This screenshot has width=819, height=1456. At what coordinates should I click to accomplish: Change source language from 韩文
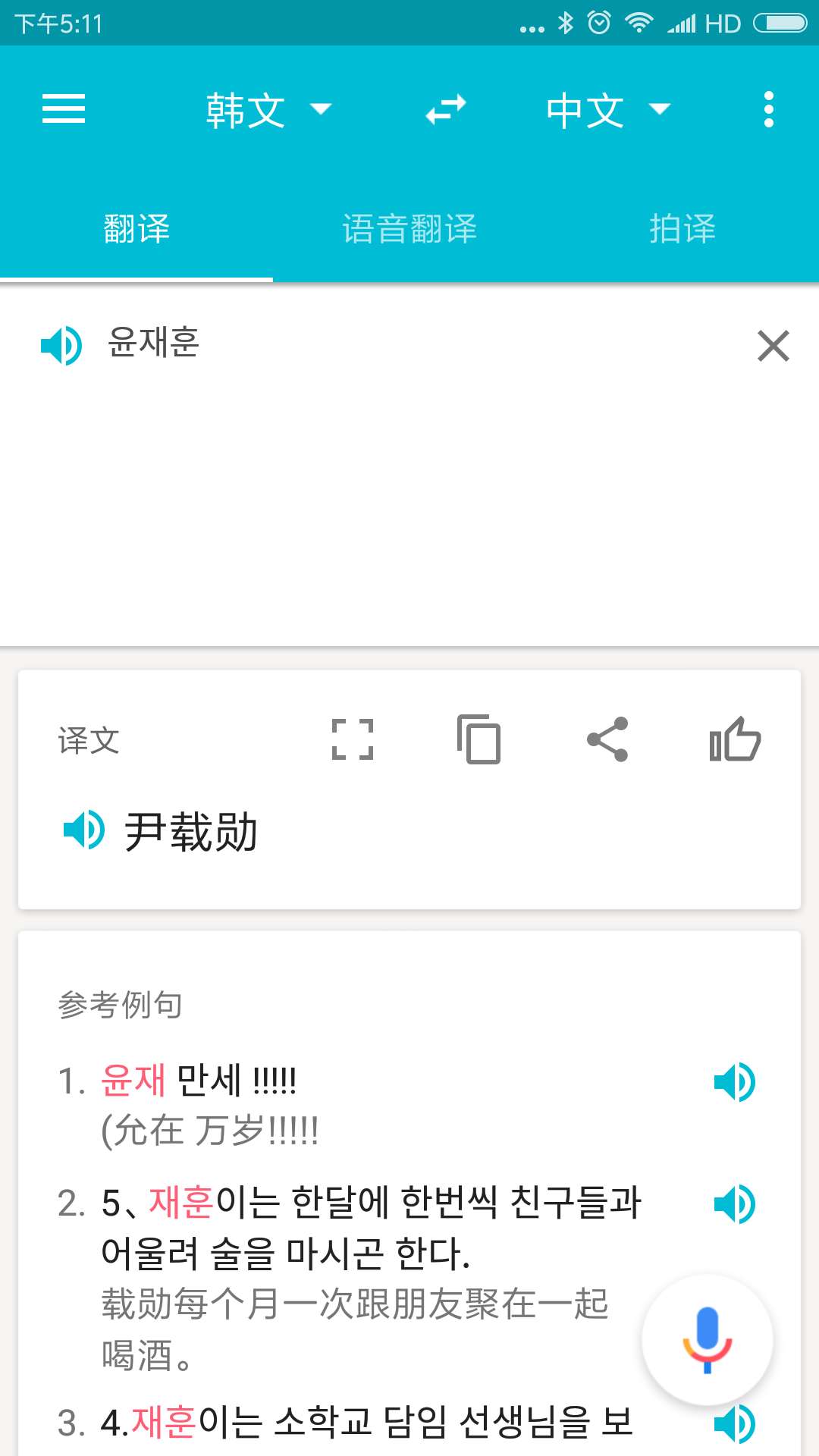(268, 110)
